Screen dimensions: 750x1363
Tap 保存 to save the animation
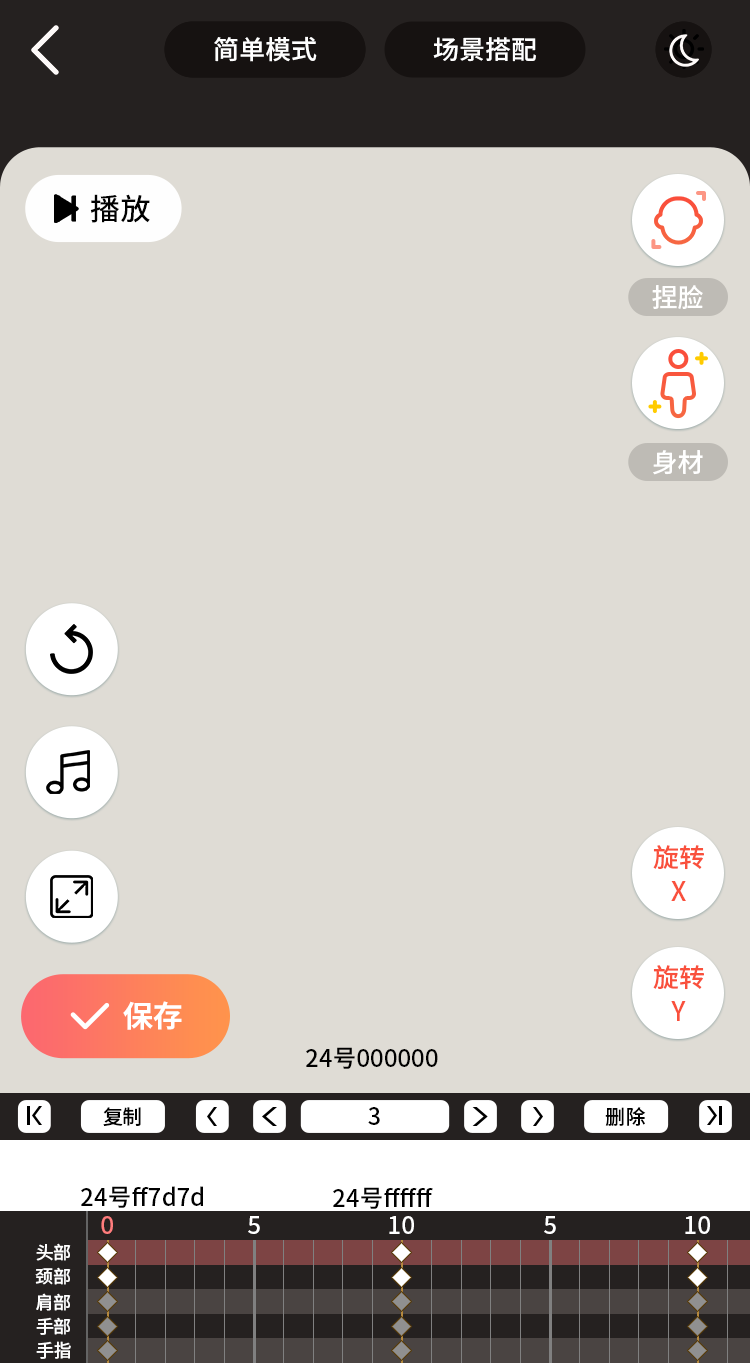(x=125, y=1016)
